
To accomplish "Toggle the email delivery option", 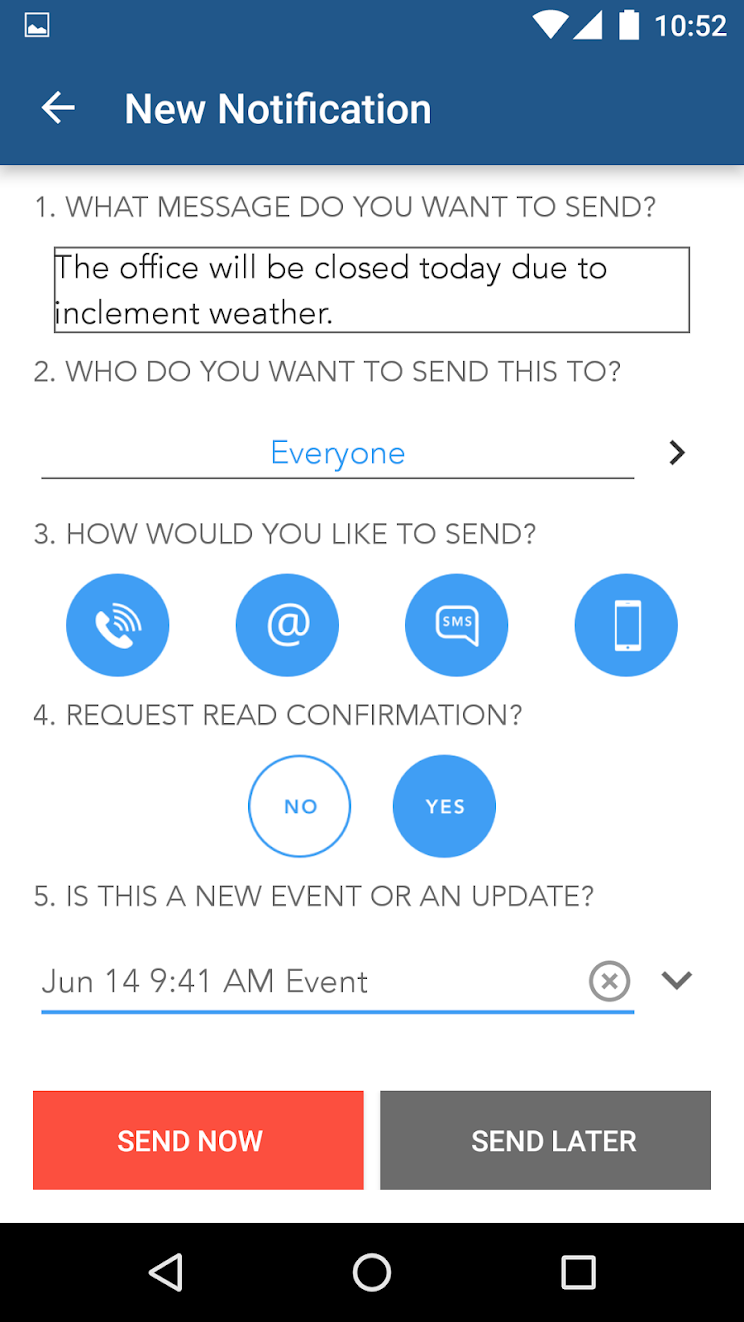I will [x=287, y=625].
